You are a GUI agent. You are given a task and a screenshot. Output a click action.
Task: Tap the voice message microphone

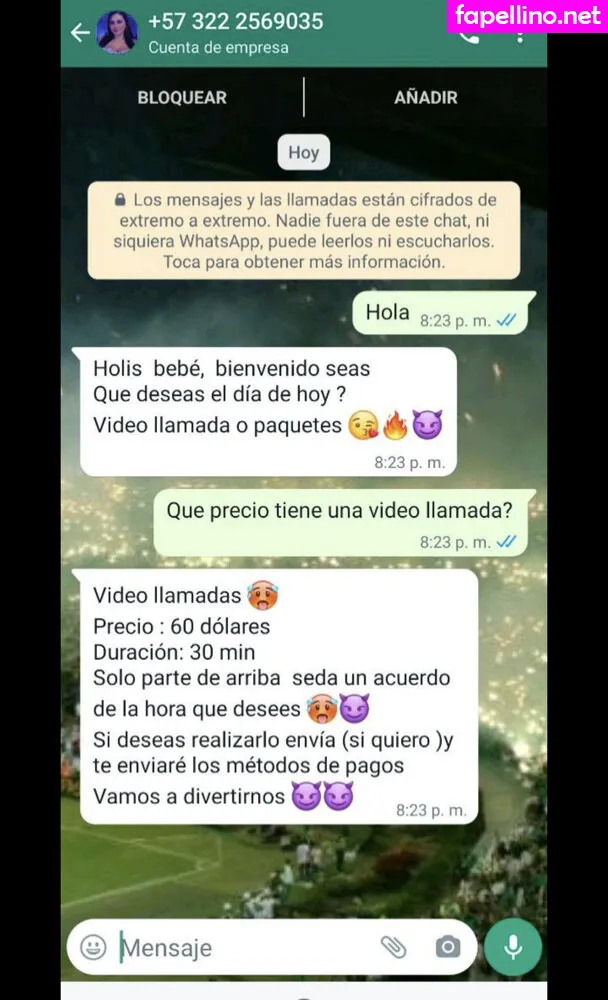[513, 946]
